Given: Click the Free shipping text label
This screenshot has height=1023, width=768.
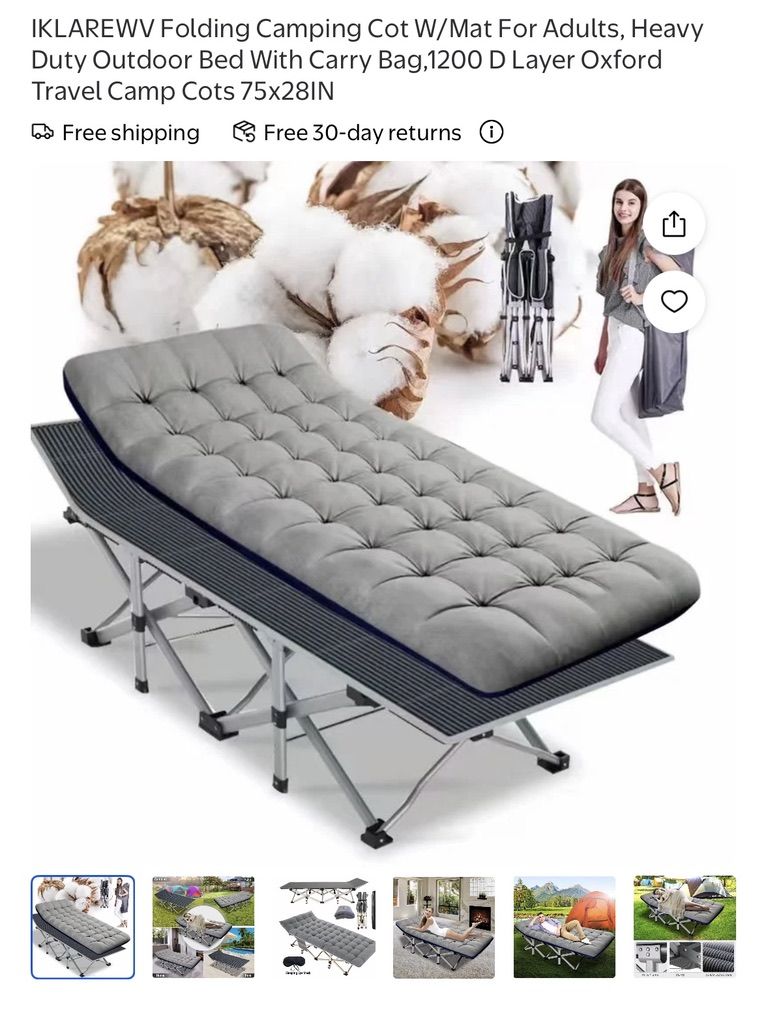Looking at the screenshot, I should click(x=130, y=131).
